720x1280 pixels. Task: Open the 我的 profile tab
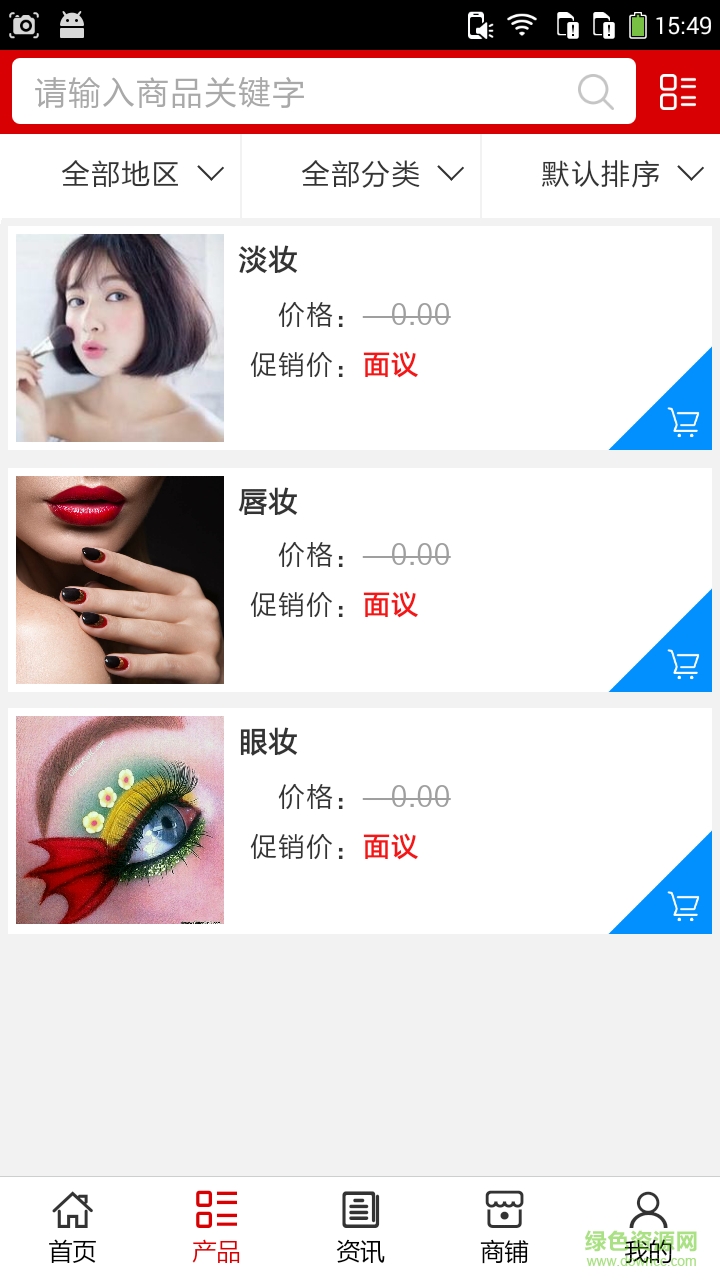648,1228
